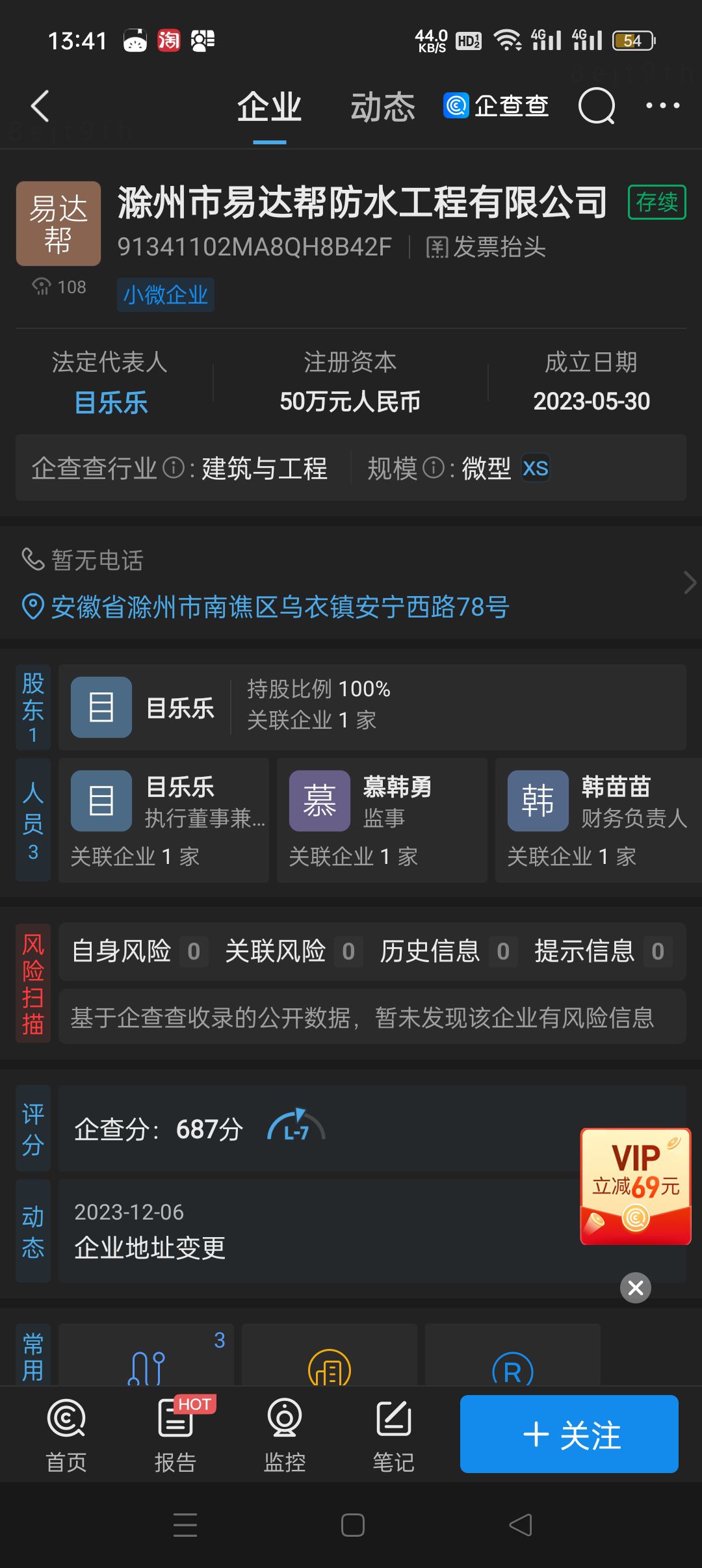Open the 企业地址变更 update from 2023-12-06
Screen dimensions: 702x1568
tap(260, 1232)
